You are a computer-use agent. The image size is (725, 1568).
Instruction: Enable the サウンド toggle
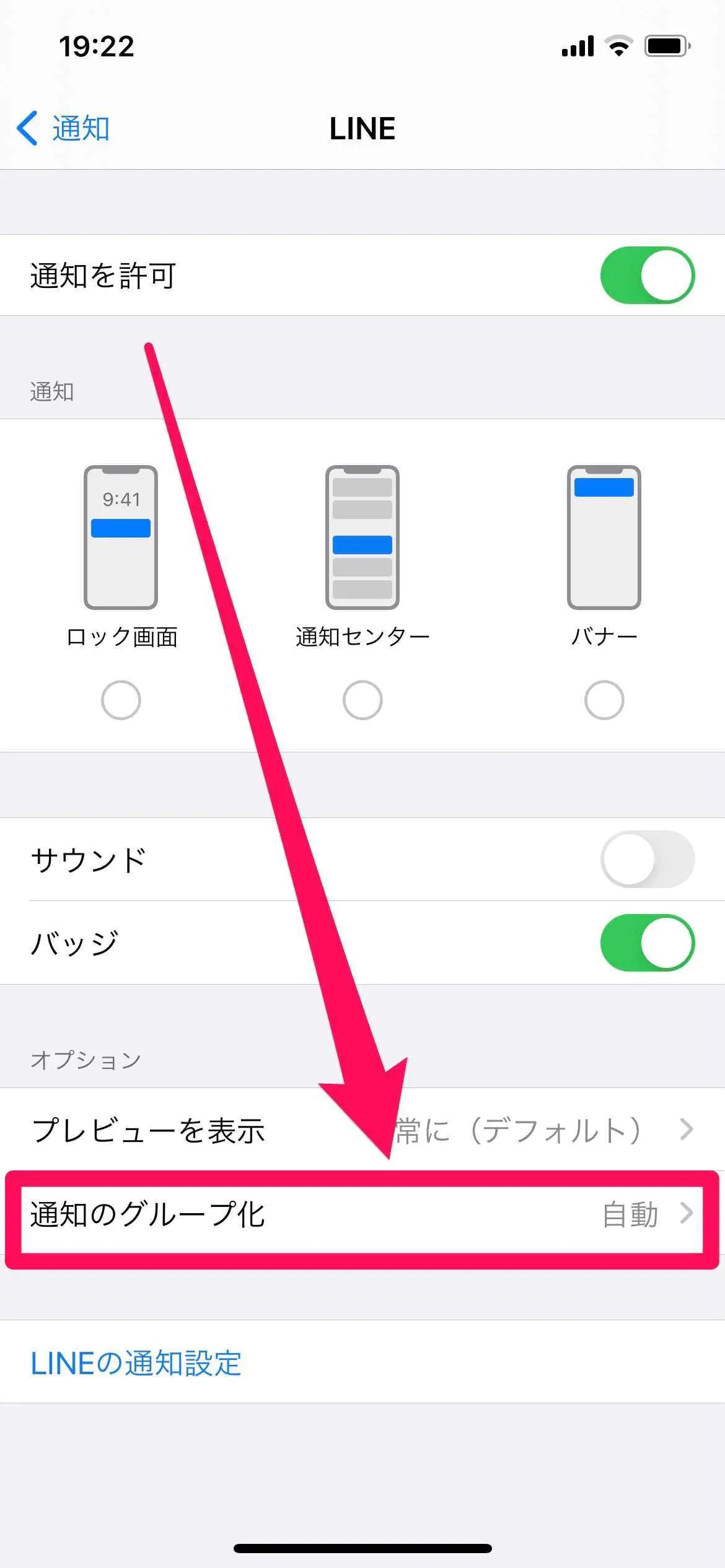coord(646,860)
